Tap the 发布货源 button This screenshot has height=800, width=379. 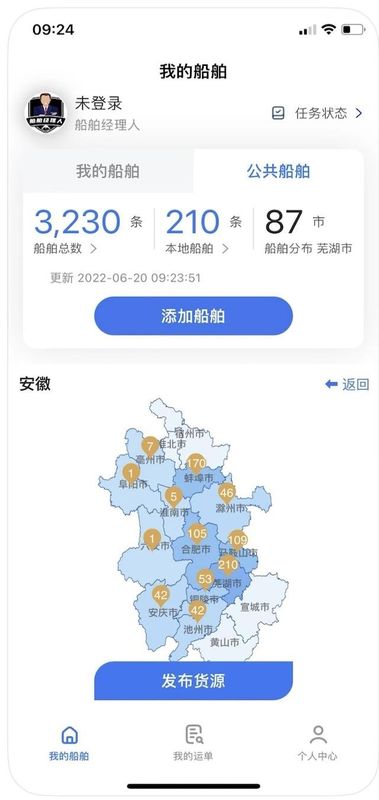[193, 681]
